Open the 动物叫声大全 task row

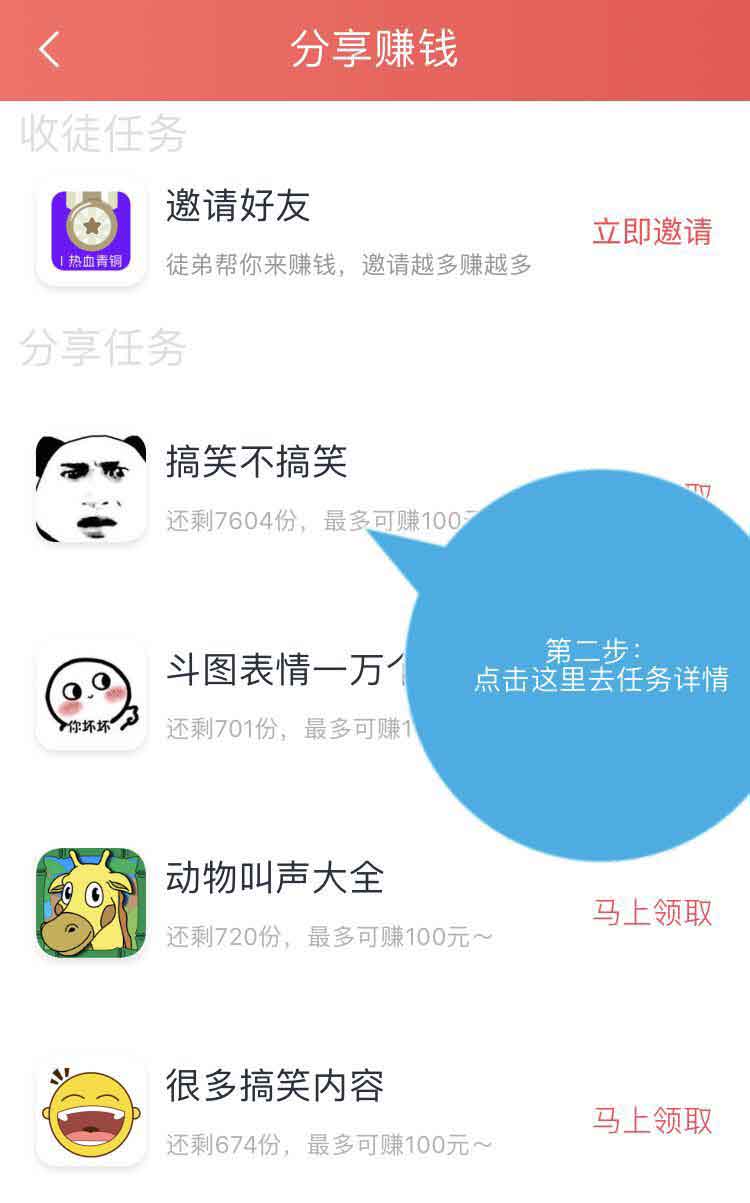(x=375, y=904)
